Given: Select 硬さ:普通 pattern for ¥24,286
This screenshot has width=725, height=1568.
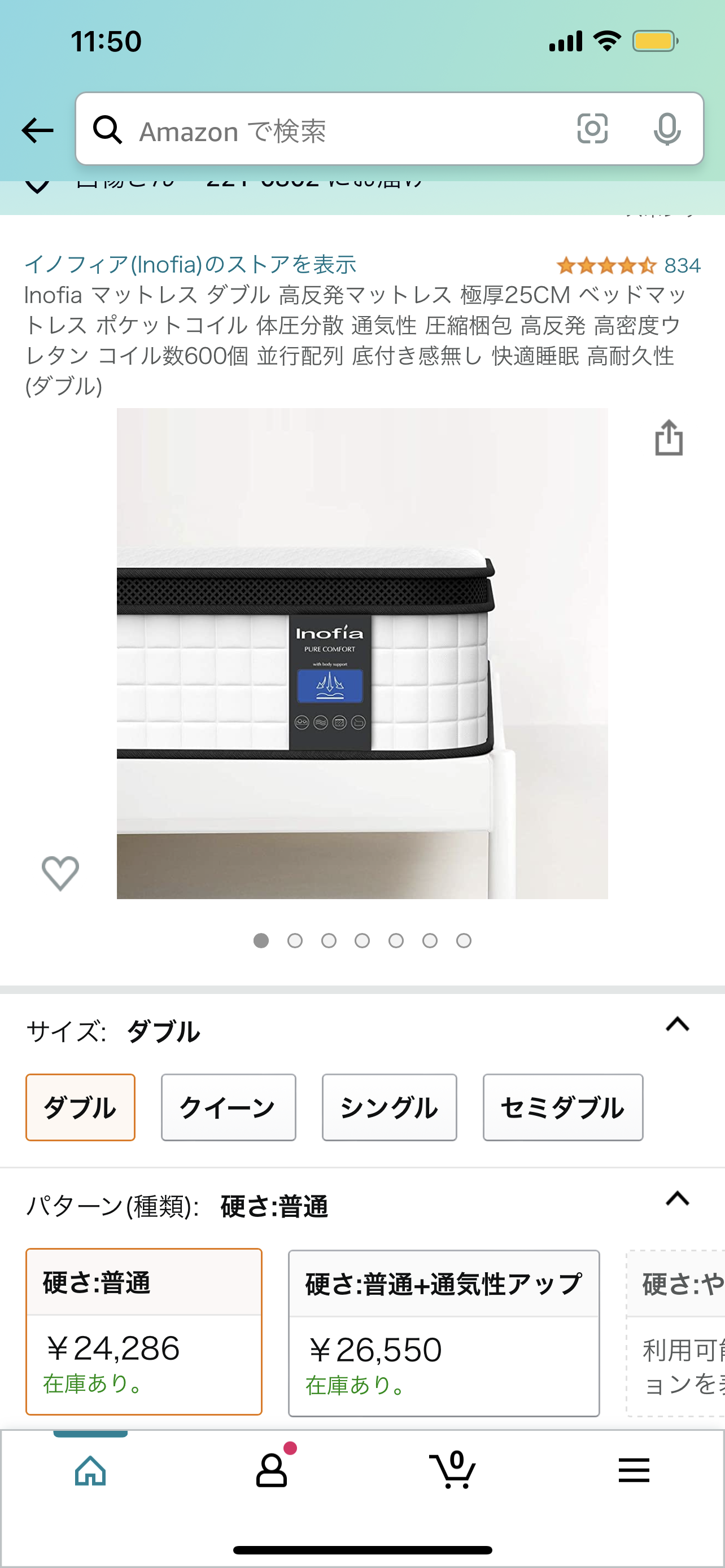Looking at the screenshot, I should [x=143, y=1331].
